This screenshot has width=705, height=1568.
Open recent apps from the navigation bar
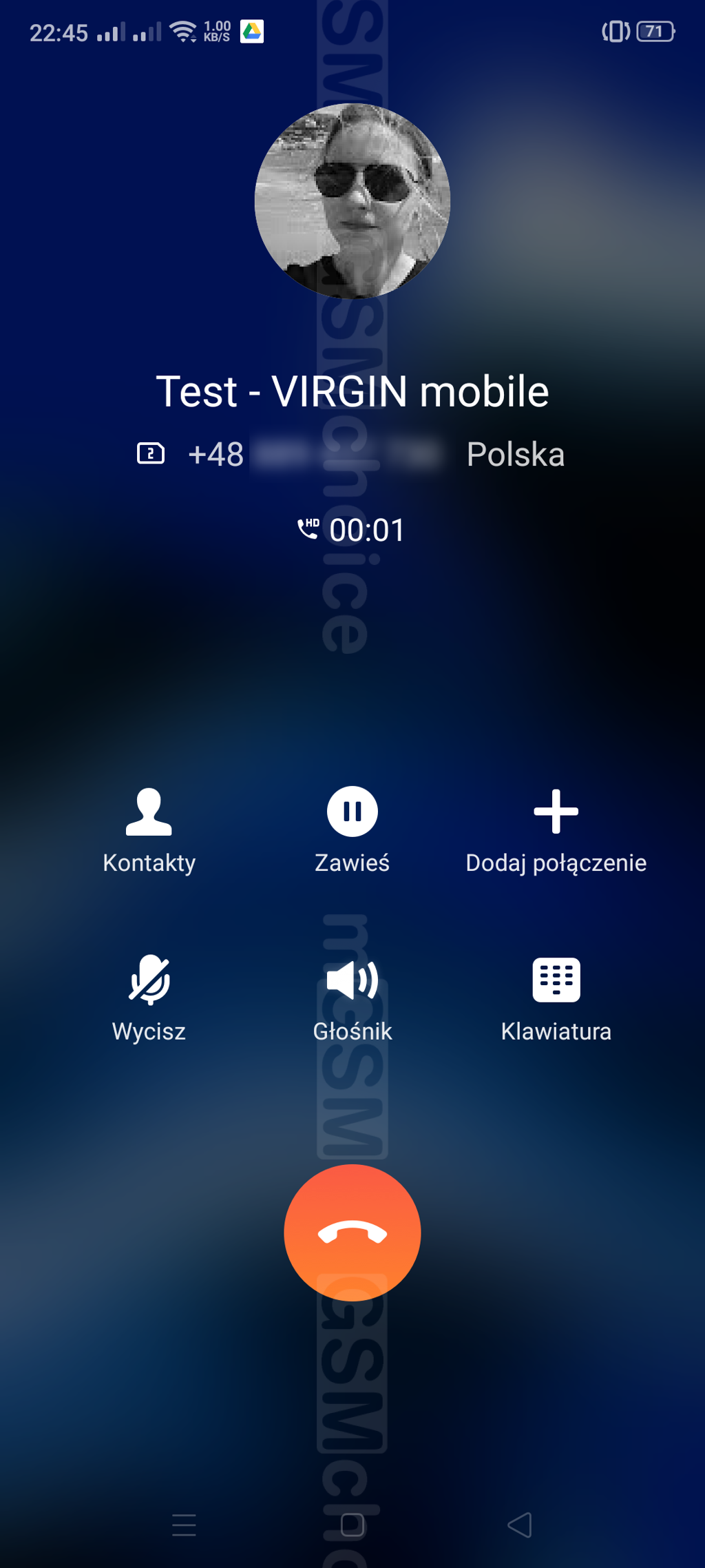pos(184,1525)
